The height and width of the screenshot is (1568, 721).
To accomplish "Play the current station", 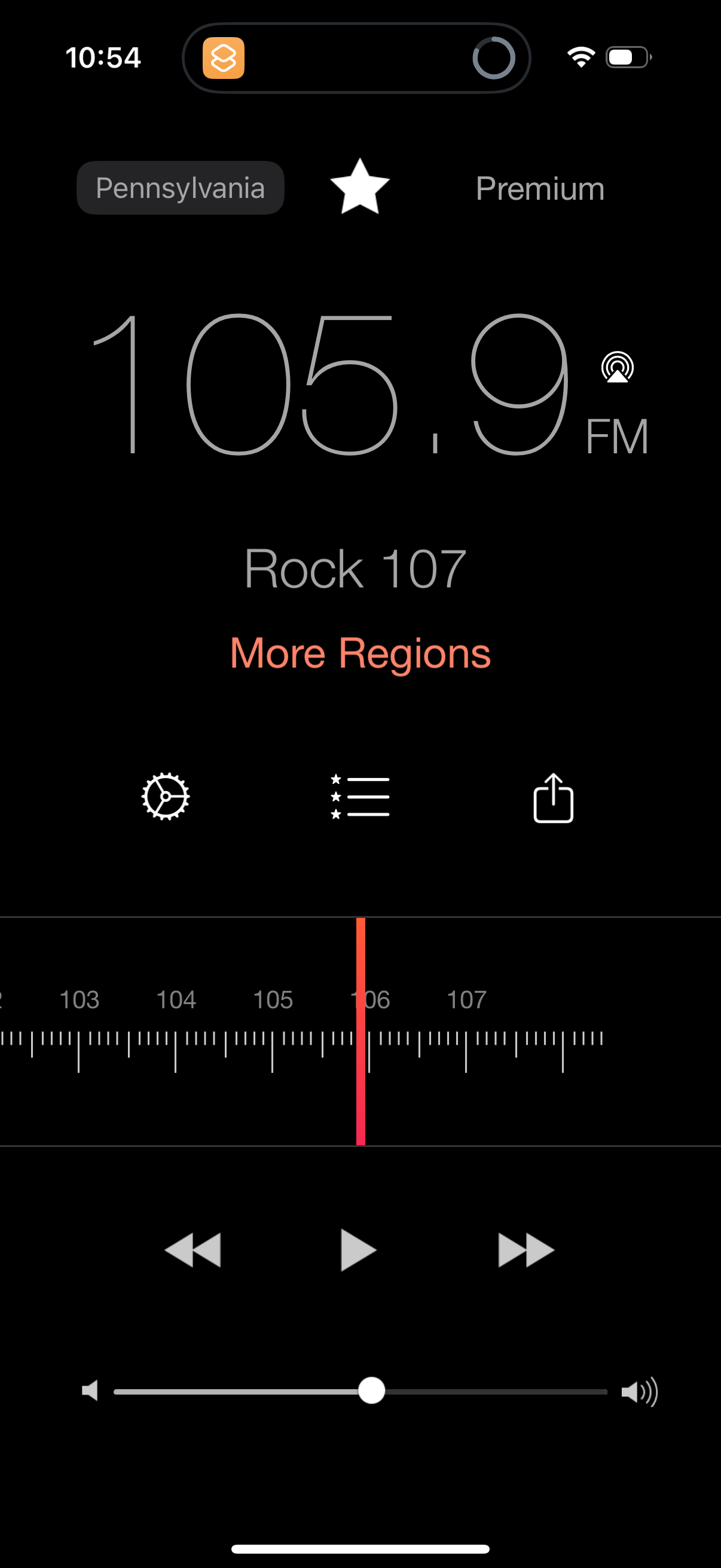I will 360,1249.
